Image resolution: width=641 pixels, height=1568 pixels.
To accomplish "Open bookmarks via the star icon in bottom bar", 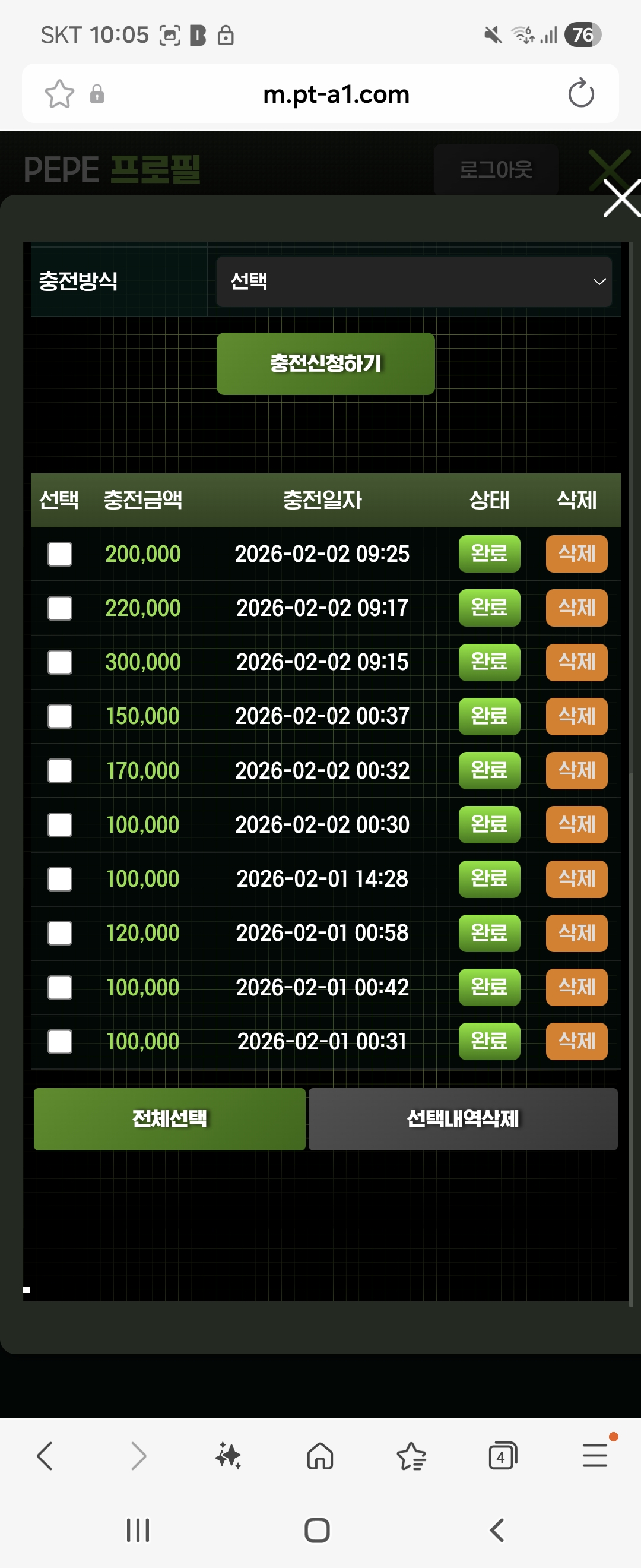I will tap(412, 1455).
